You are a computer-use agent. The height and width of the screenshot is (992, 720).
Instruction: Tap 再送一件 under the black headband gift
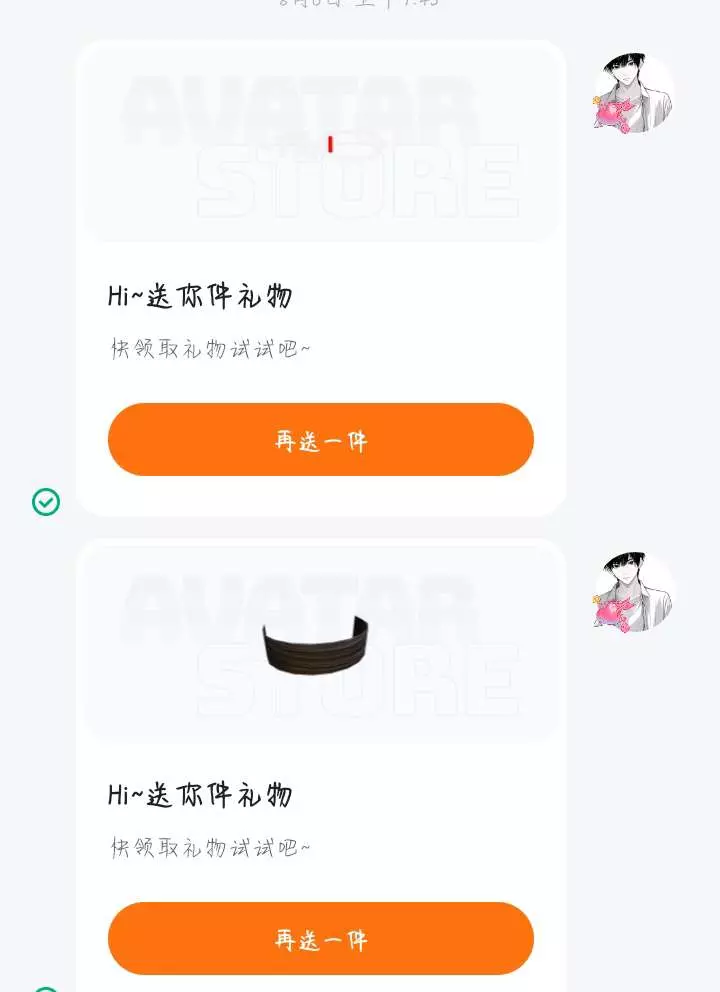coord(321,938)
